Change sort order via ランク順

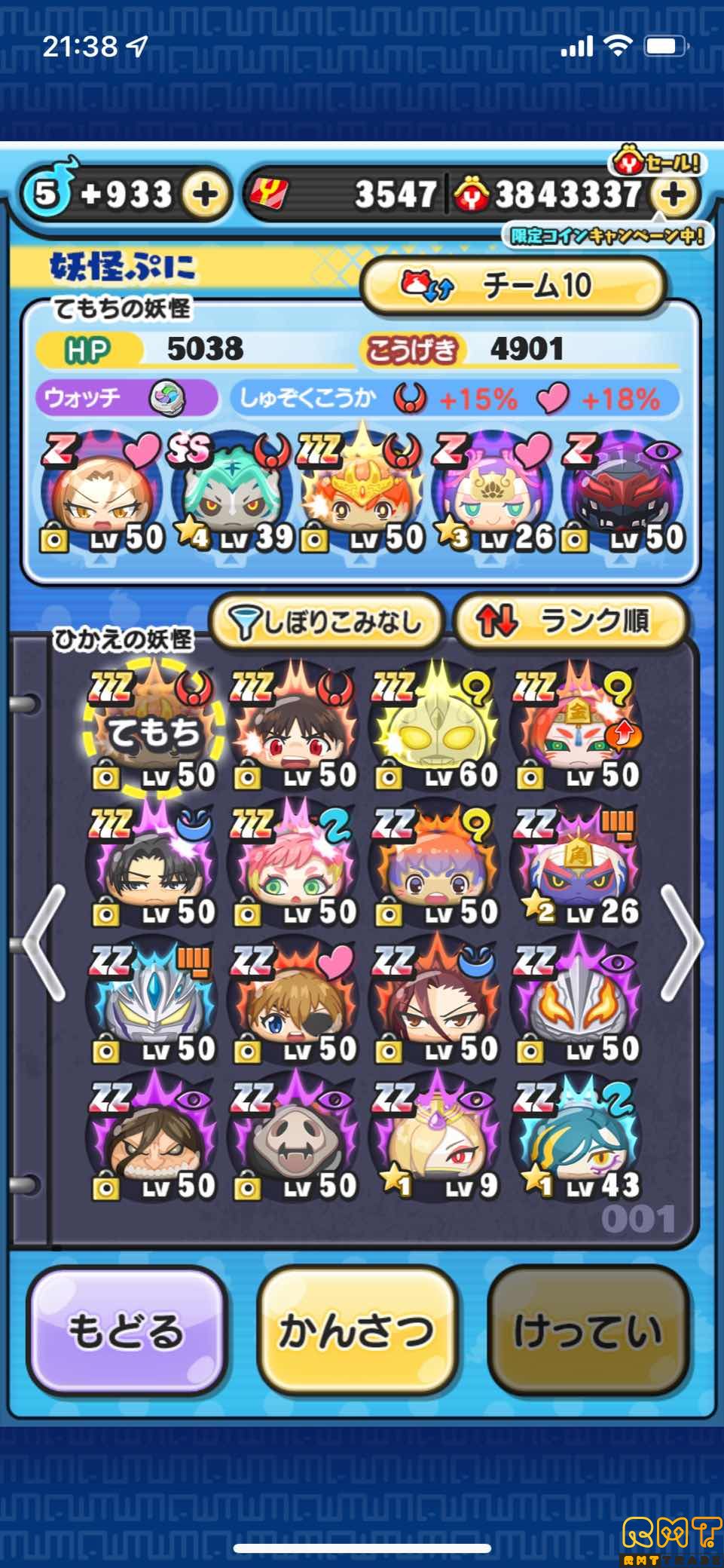click(570, 622)
